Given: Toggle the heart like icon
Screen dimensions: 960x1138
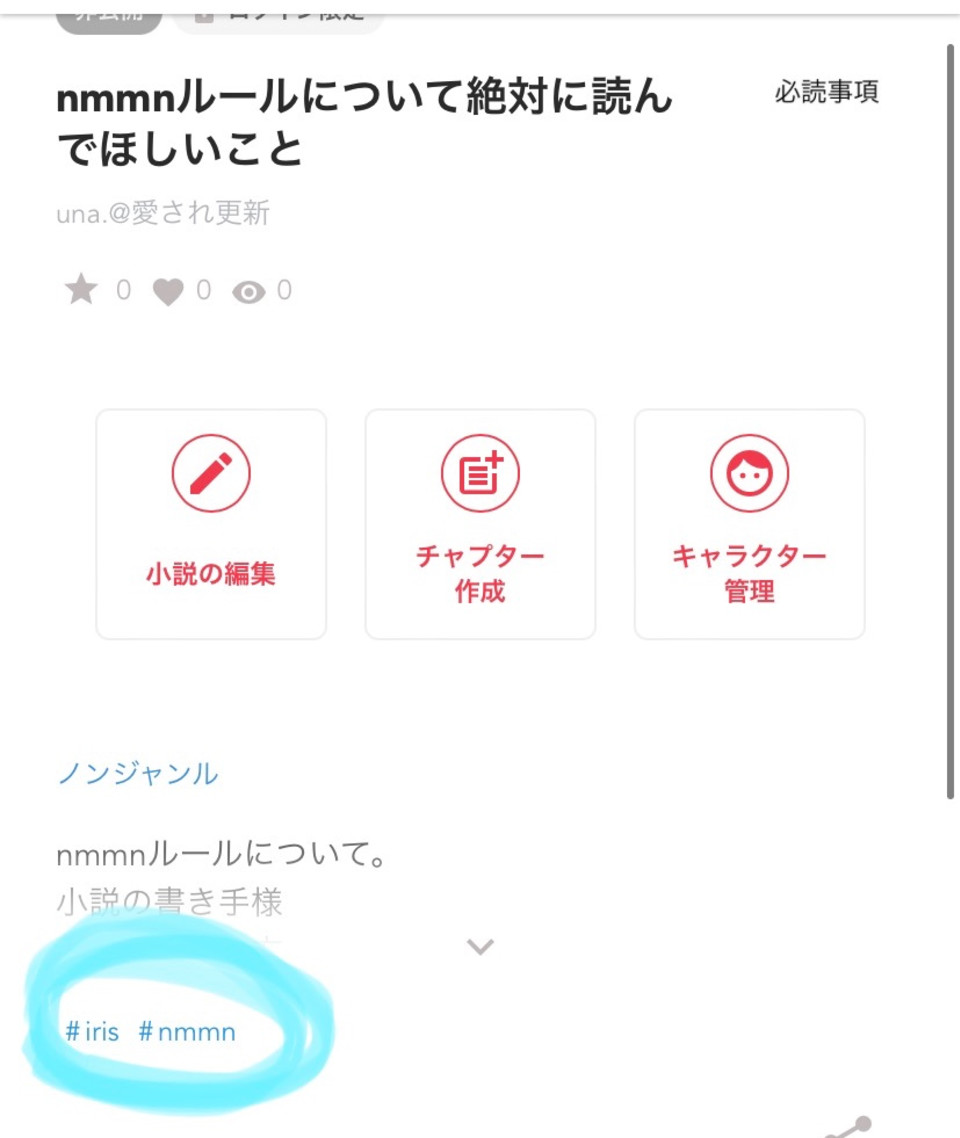Looking at the screenshot, I should click(x=168, y=291).
